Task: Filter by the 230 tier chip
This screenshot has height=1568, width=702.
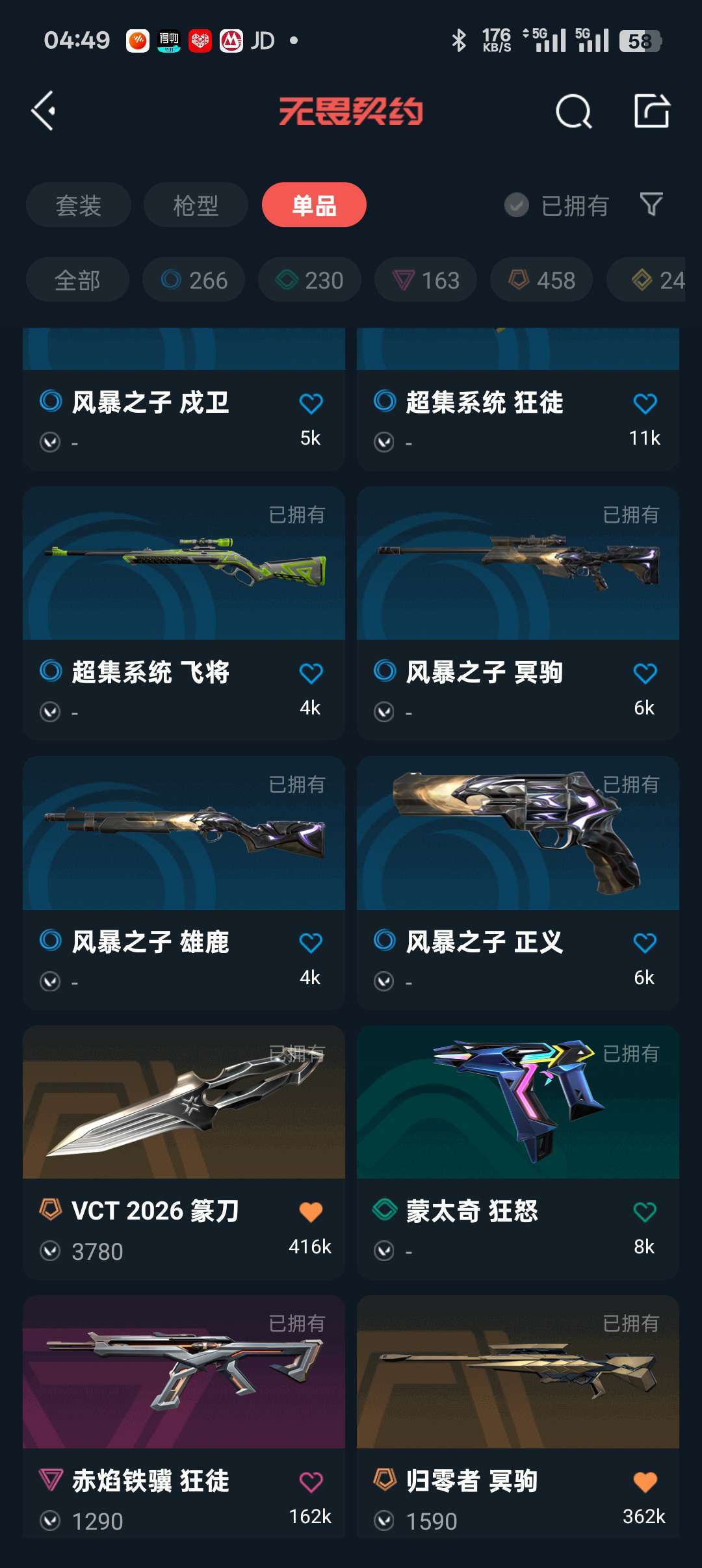Action: point(309,280)
